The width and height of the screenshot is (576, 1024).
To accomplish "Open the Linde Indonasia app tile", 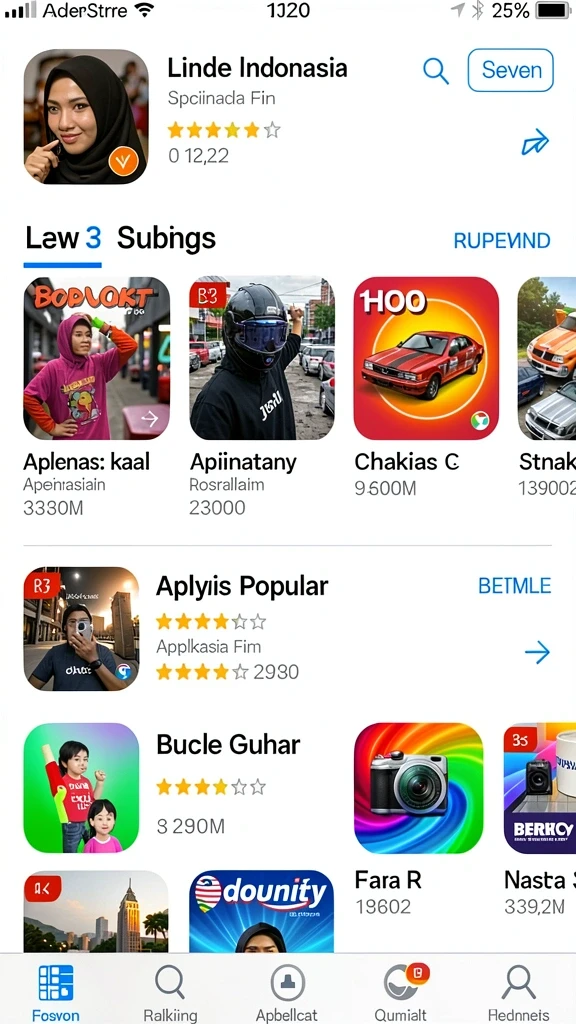I will [86, 116].
